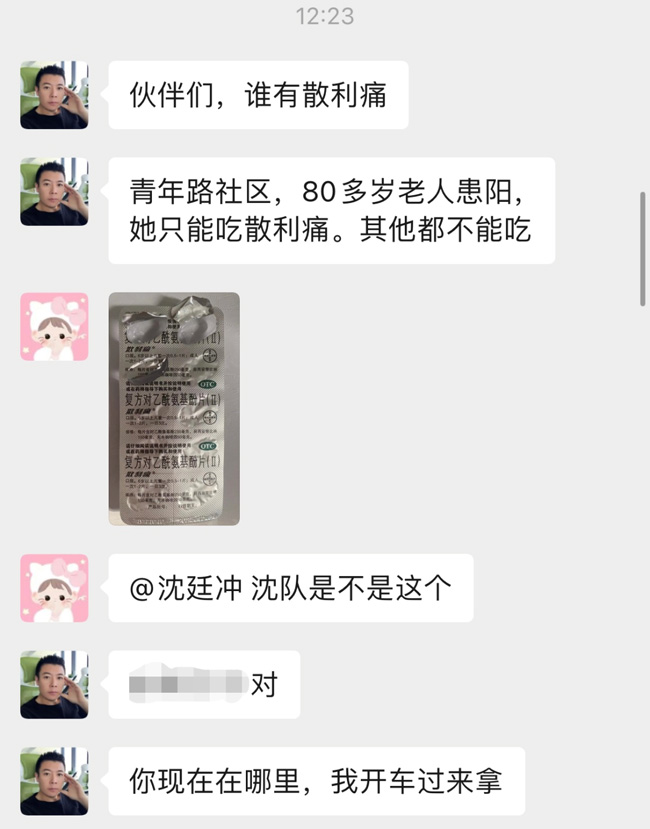Screen dimensions: 650x829
Task: Tap the avatar beside "你现在在哪里" message
Action: tap(54, 780)
